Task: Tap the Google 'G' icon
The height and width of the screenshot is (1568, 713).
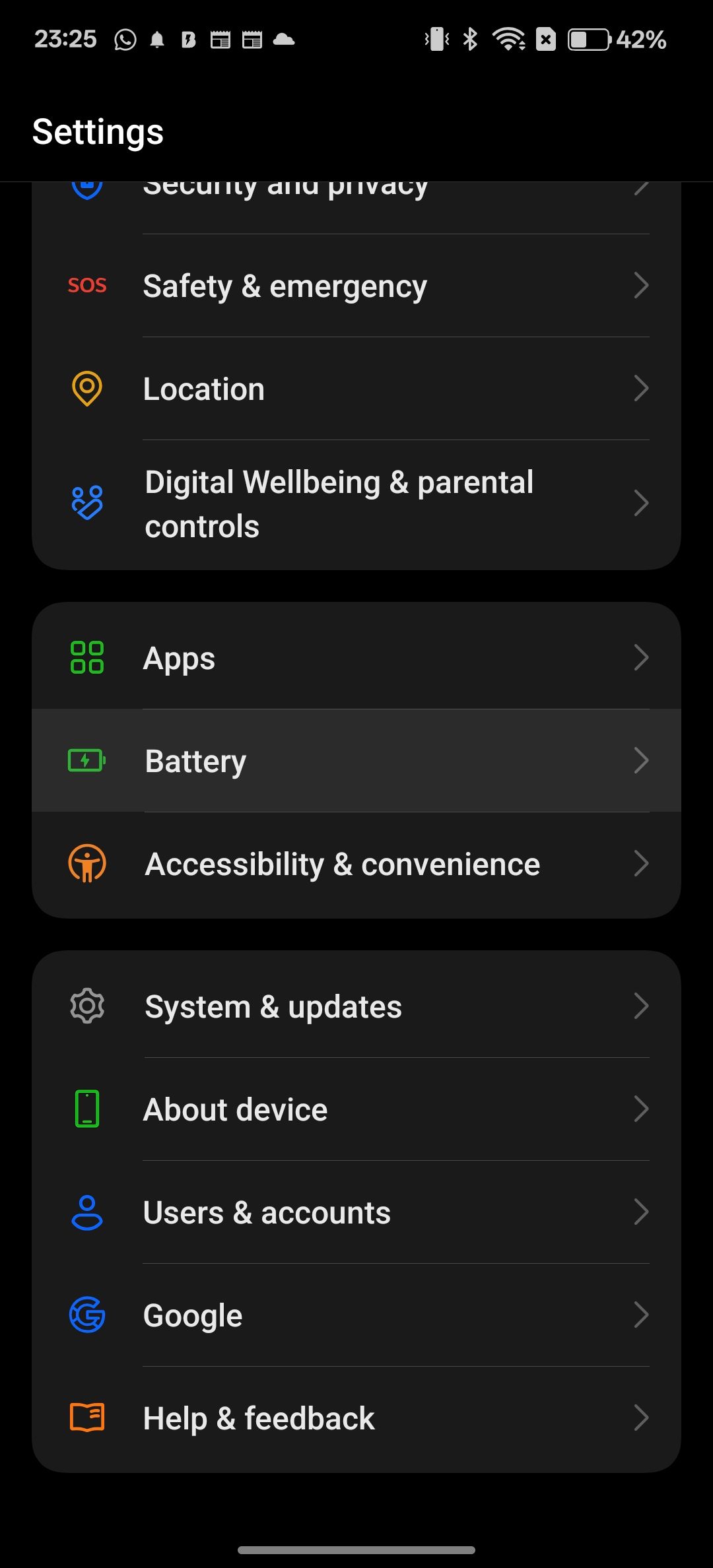Action: (x=86, y=1315)
